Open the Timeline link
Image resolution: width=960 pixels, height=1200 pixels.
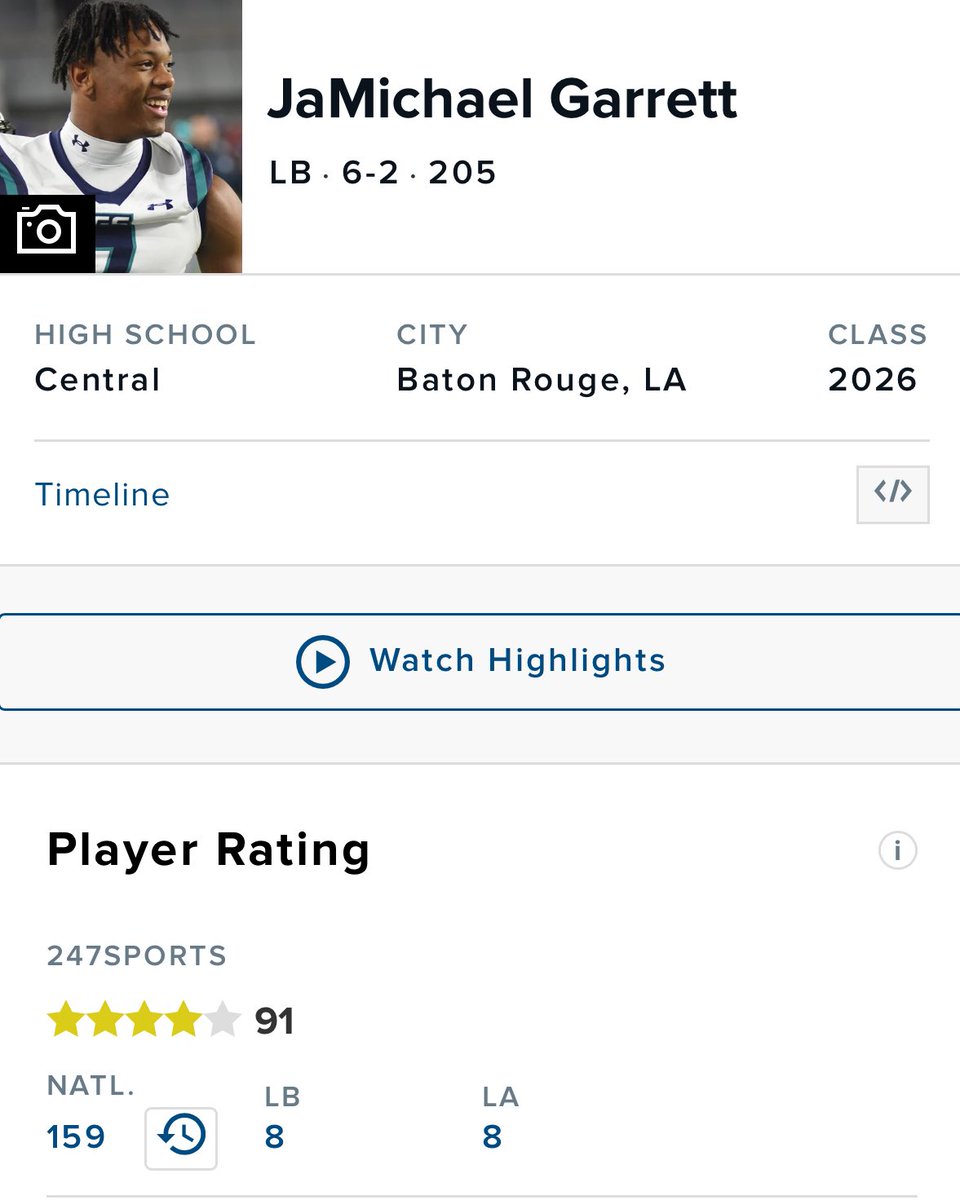tap(102, 495)
